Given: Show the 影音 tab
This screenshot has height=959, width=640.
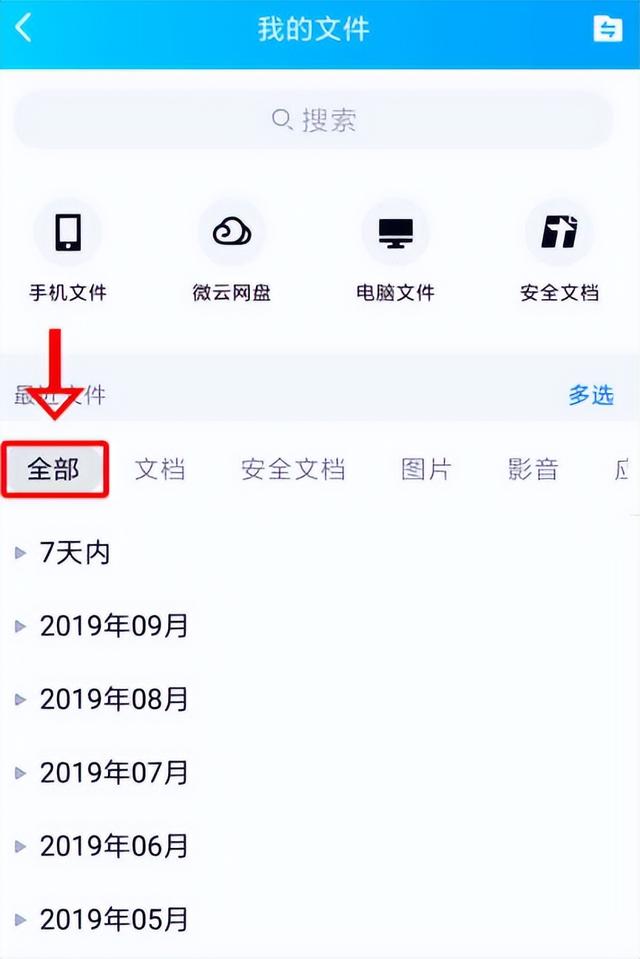Looking at the screenshot, I should click(x=533, y=469).
